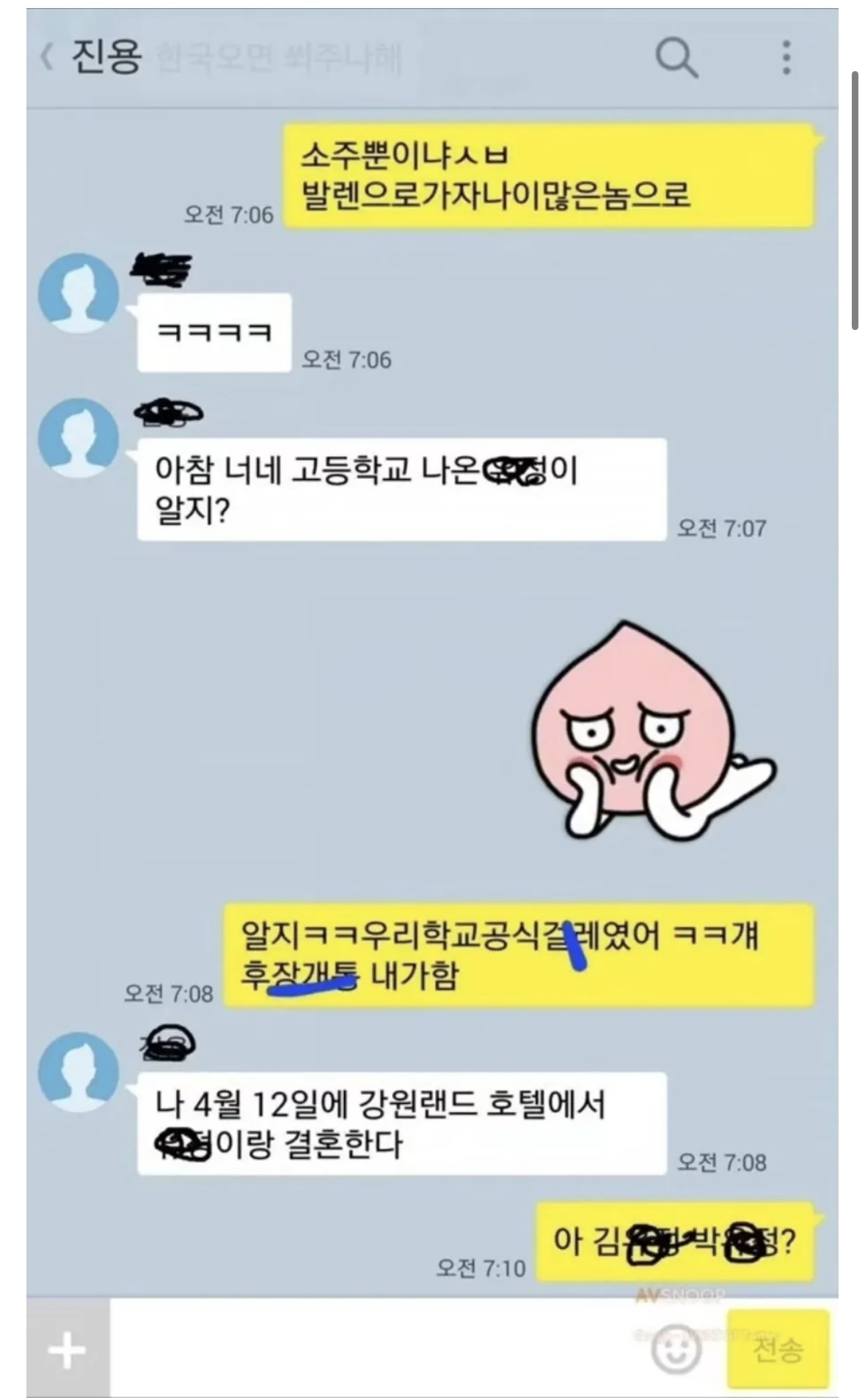This screenshot has height=1400, width=865.
Task: Open the three-dot overflow menu
Action: tap(786, 57)
